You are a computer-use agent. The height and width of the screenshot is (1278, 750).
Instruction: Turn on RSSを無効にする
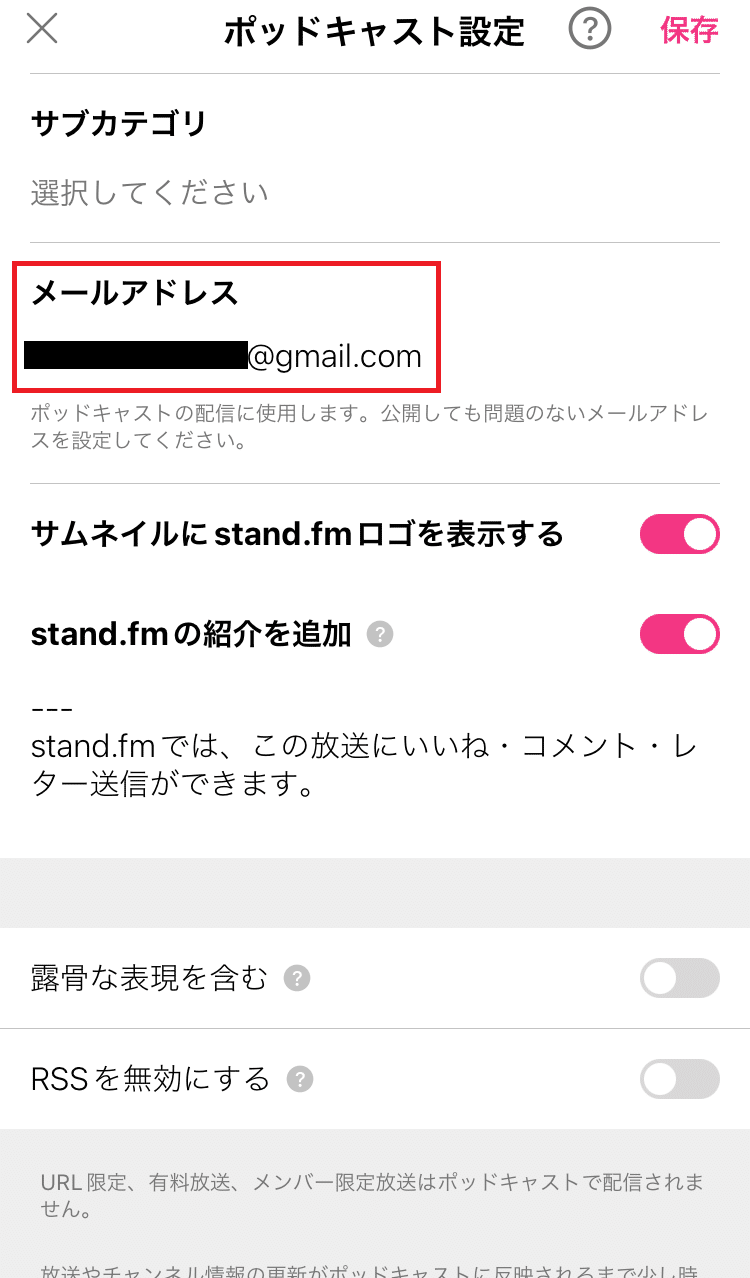[680, 1079]
